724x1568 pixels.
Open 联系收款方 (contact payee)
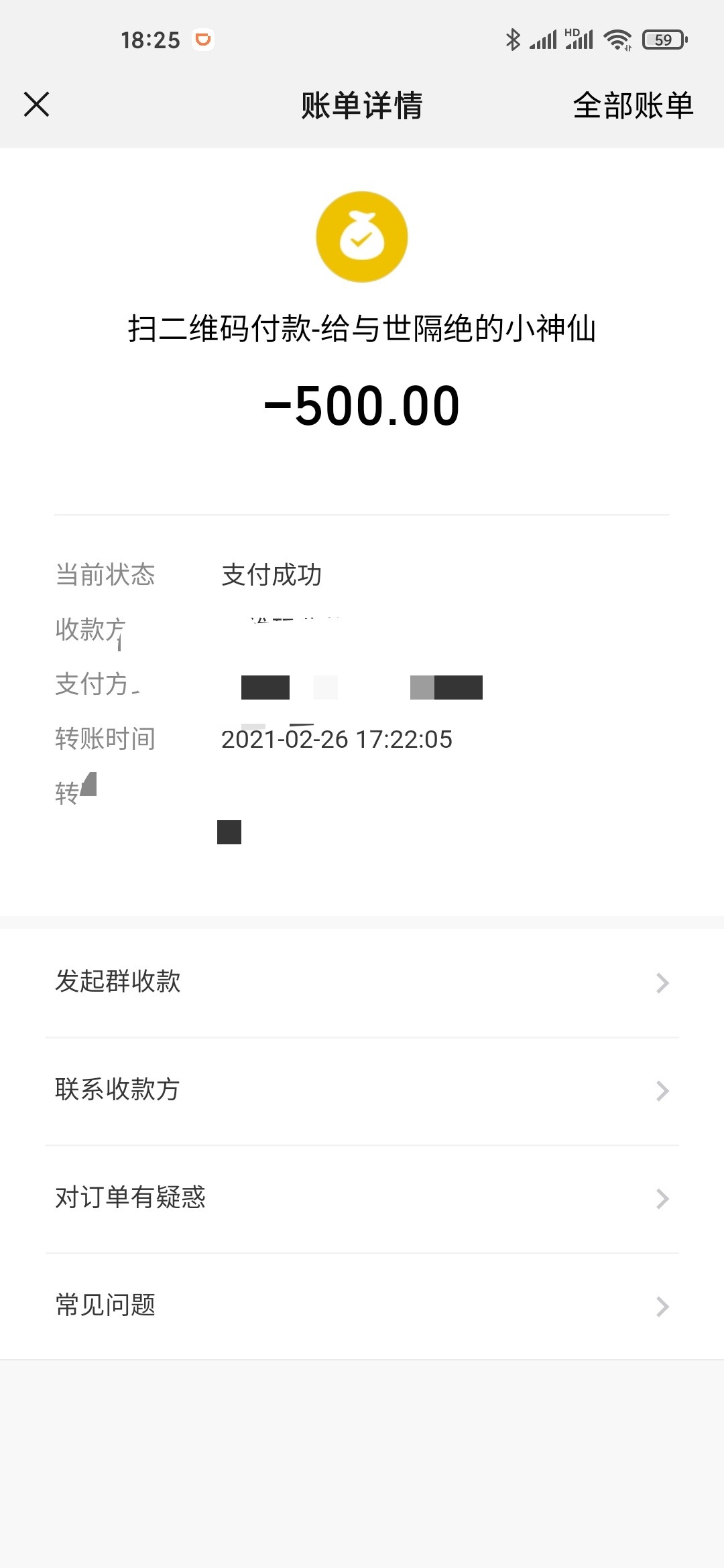[362, 1090]
